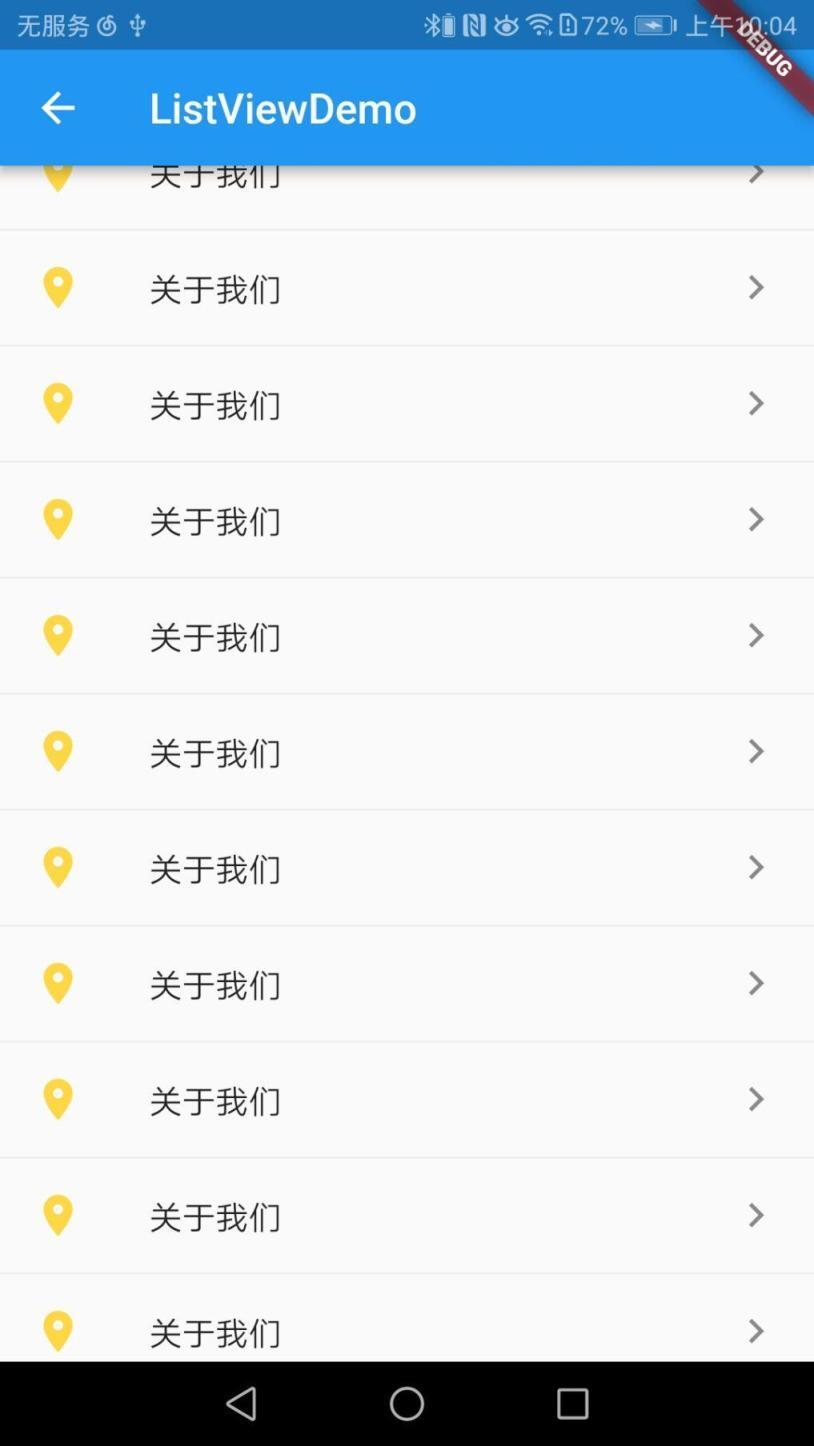The height and width of the screenshot is (1446, 814).
Task: Open the recent apps overview
Action: coord(572,1404)
